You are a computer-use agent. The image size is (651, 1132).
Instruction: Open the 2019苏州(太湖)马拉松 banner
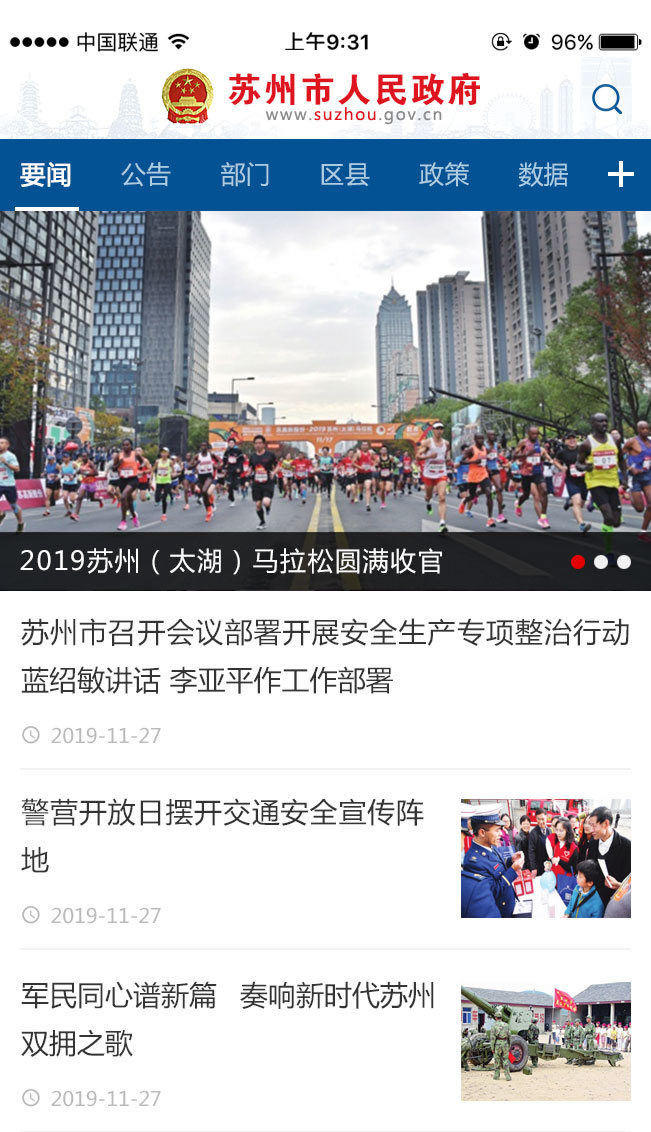[325, 400]
